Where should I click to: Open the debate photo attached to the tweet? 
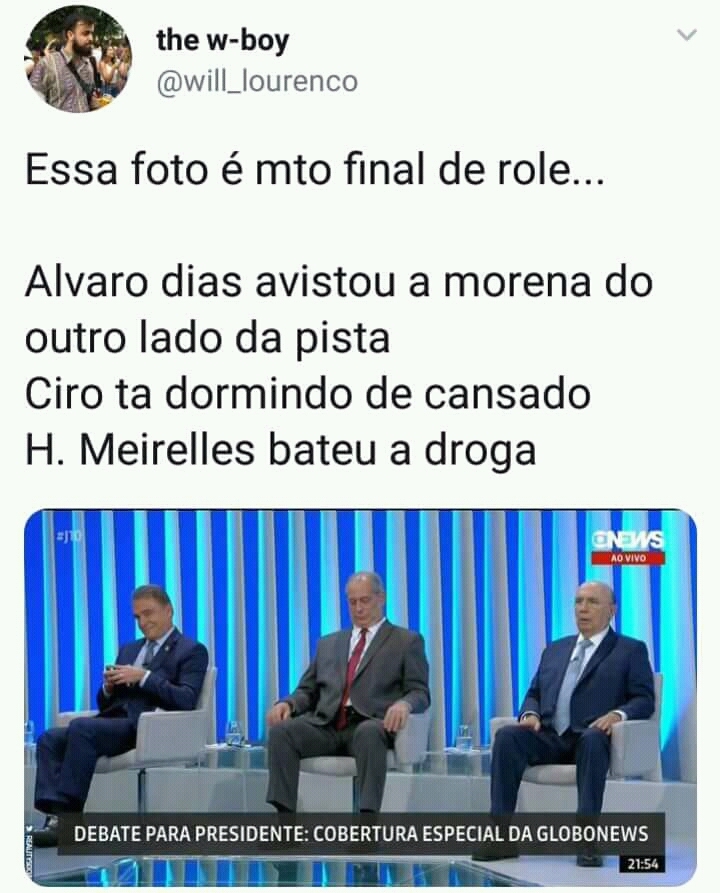(360, 697)
